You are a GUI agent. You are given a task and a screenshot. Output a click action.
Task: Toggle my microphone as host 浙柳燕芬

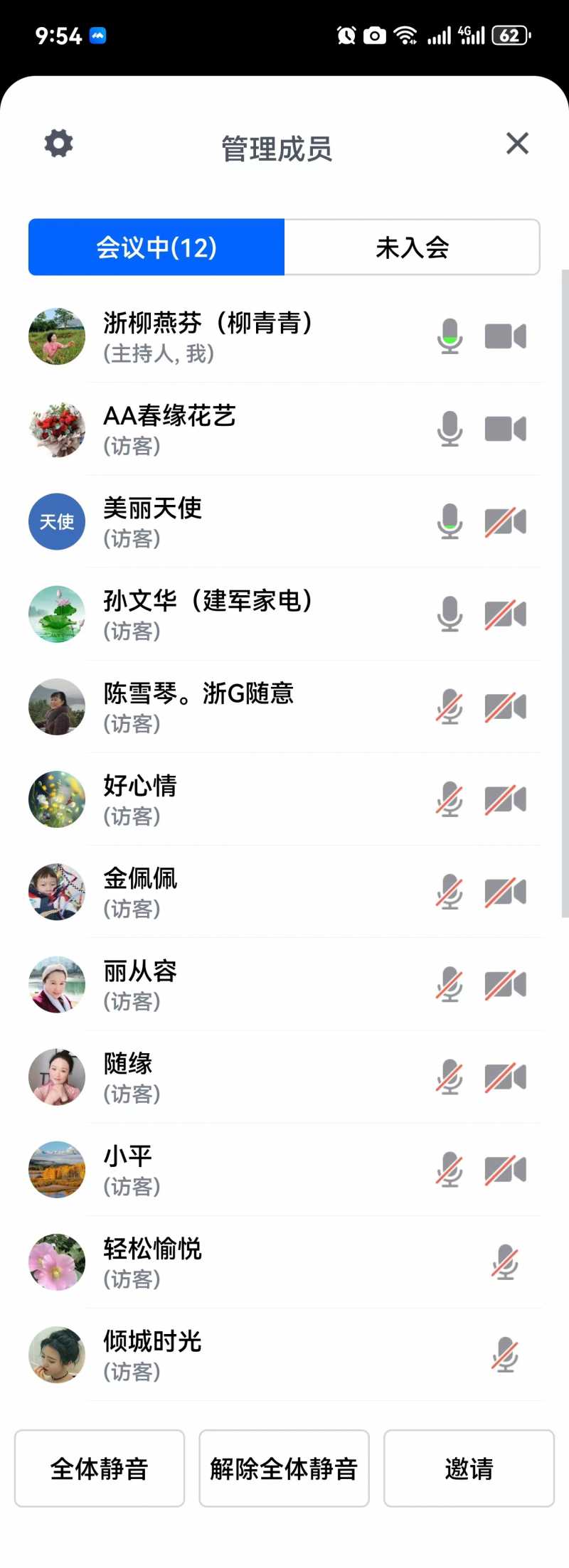450,336
